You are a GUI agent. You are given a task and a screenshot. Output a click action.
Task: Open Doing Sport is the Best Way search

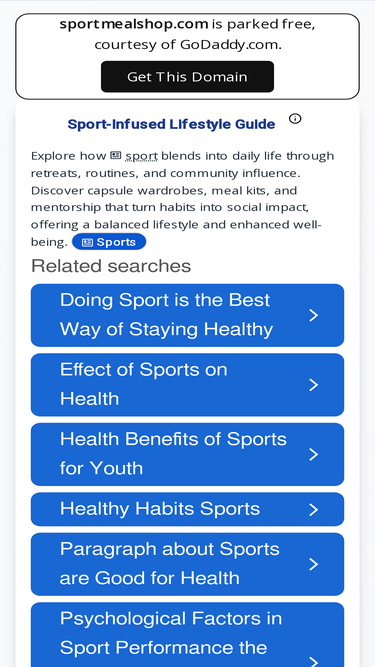188,315
